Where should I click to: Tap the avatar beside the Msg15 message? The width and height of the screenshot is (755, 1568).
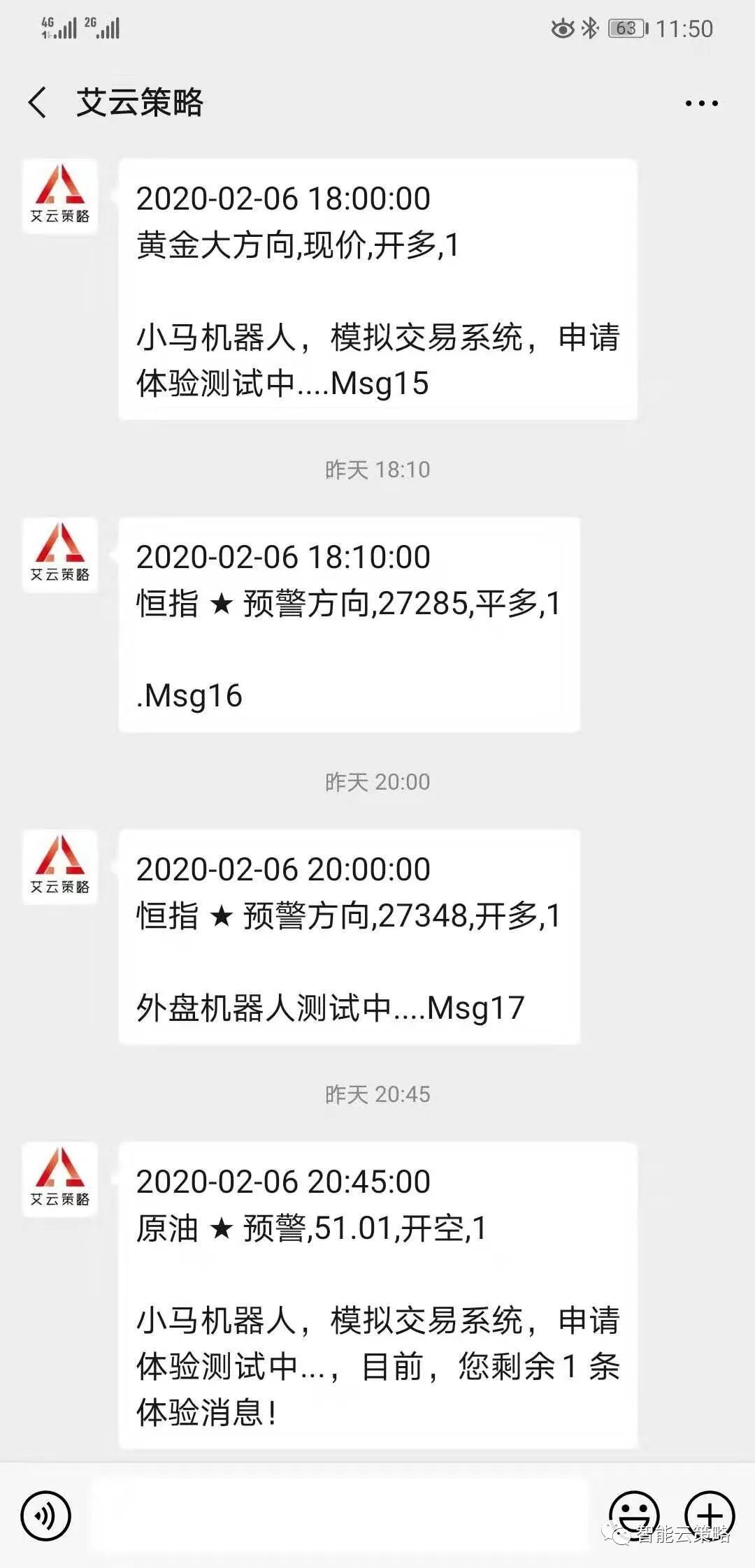[60, 197]
